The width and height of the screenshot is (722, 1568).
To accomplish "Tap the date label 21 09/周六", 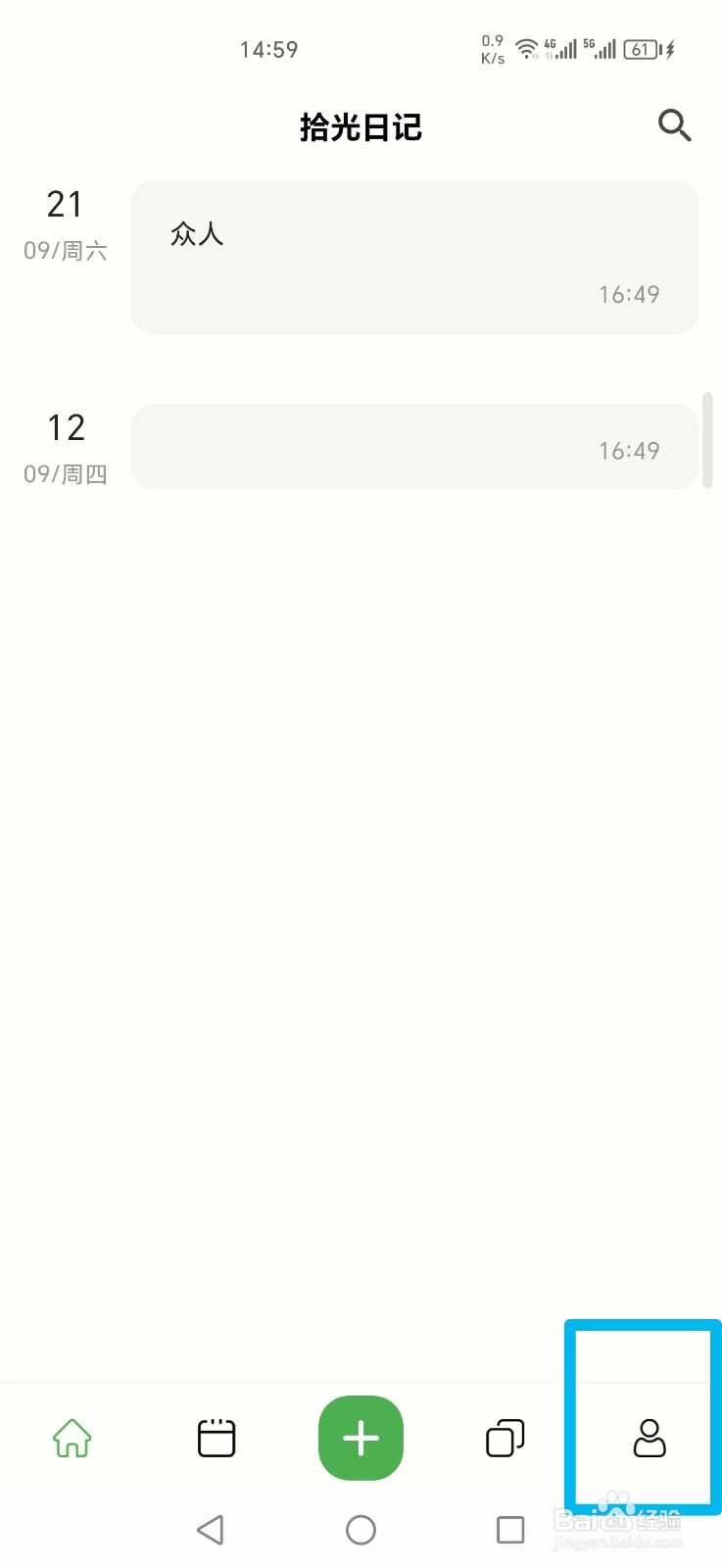I will (65, 225).
